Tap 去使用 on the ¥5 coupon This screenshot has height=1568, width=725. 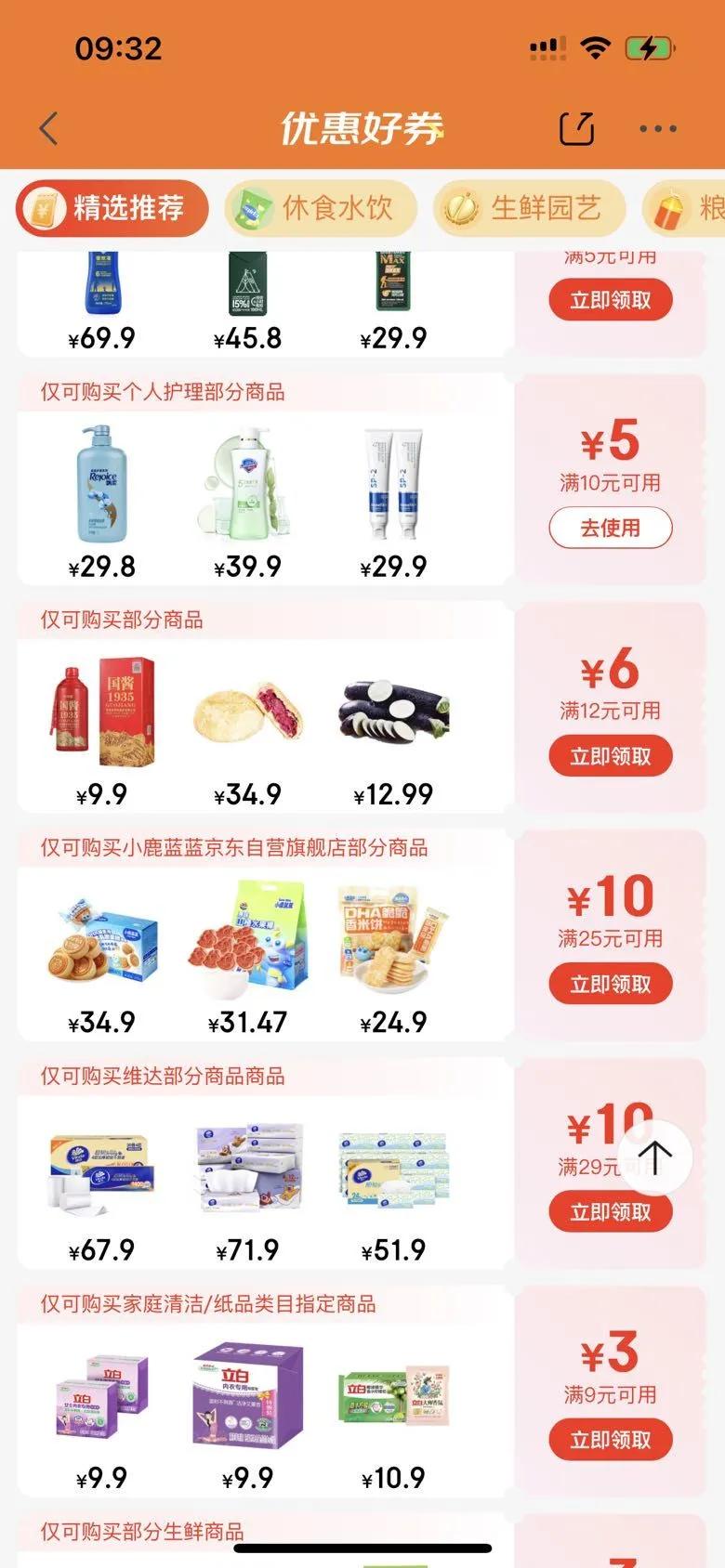click(610, 527)
